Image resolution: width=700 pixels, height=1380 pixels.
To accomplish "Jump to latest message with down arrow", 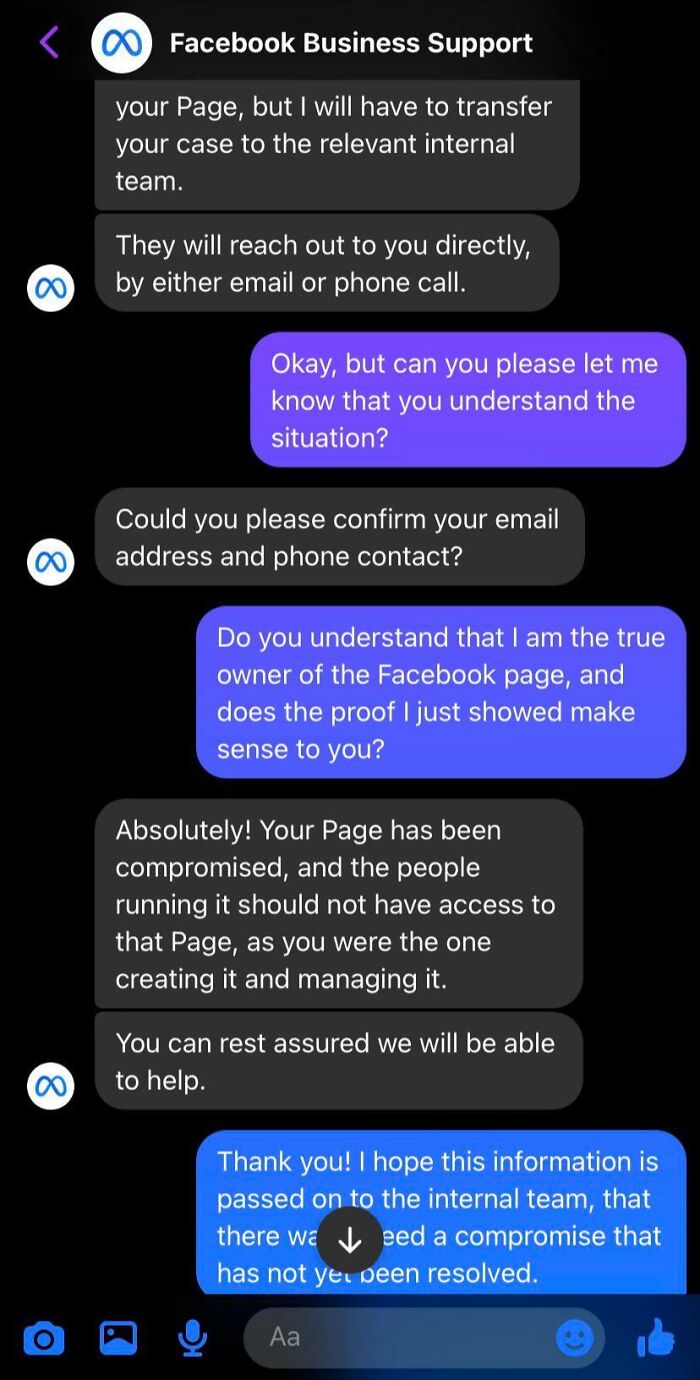I will tap(350, 1240).
